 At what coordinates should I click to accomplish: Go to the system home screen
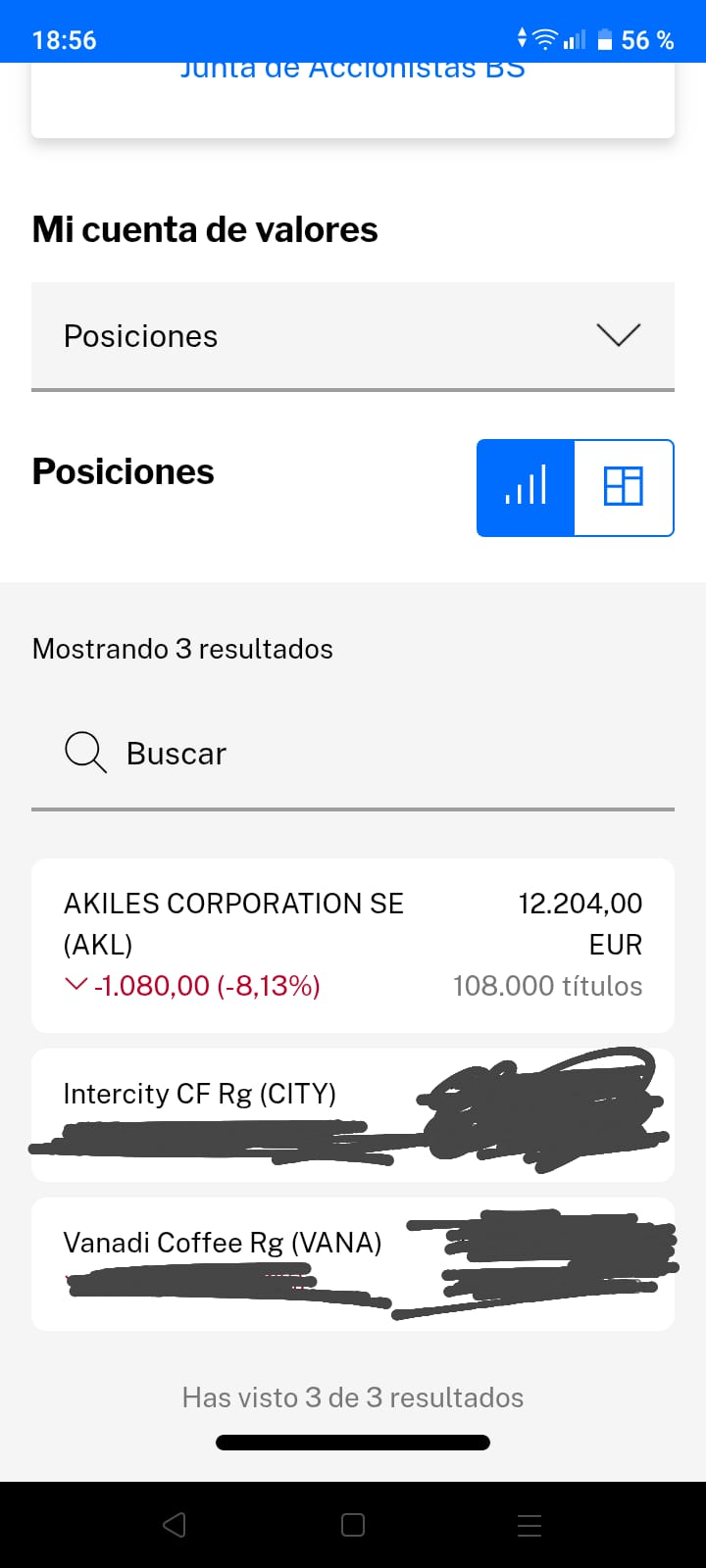pyautogui.click(x=353, y=1525)
